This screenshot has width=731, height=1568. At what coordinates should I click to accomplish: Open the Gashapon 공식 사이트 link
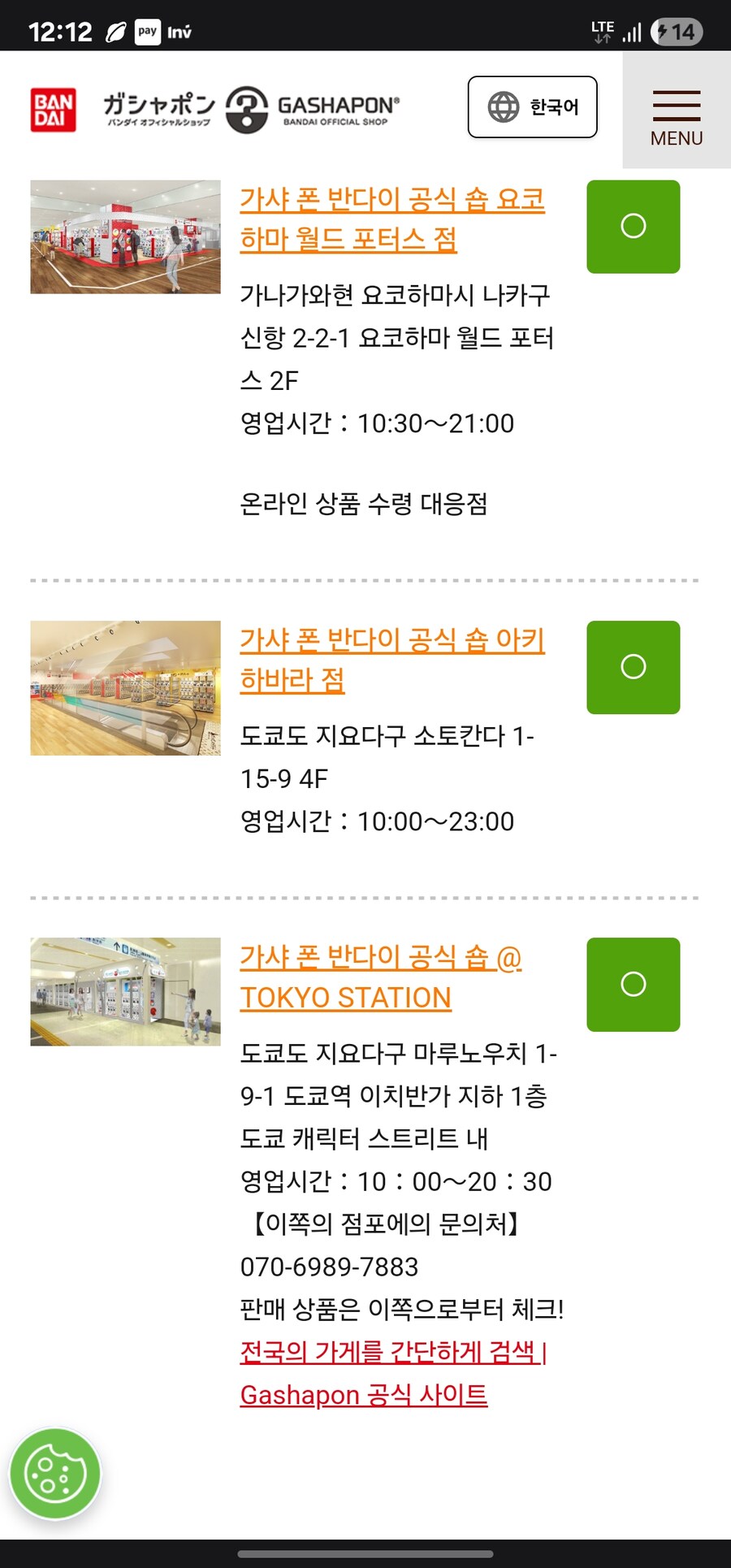point(363,1395)
